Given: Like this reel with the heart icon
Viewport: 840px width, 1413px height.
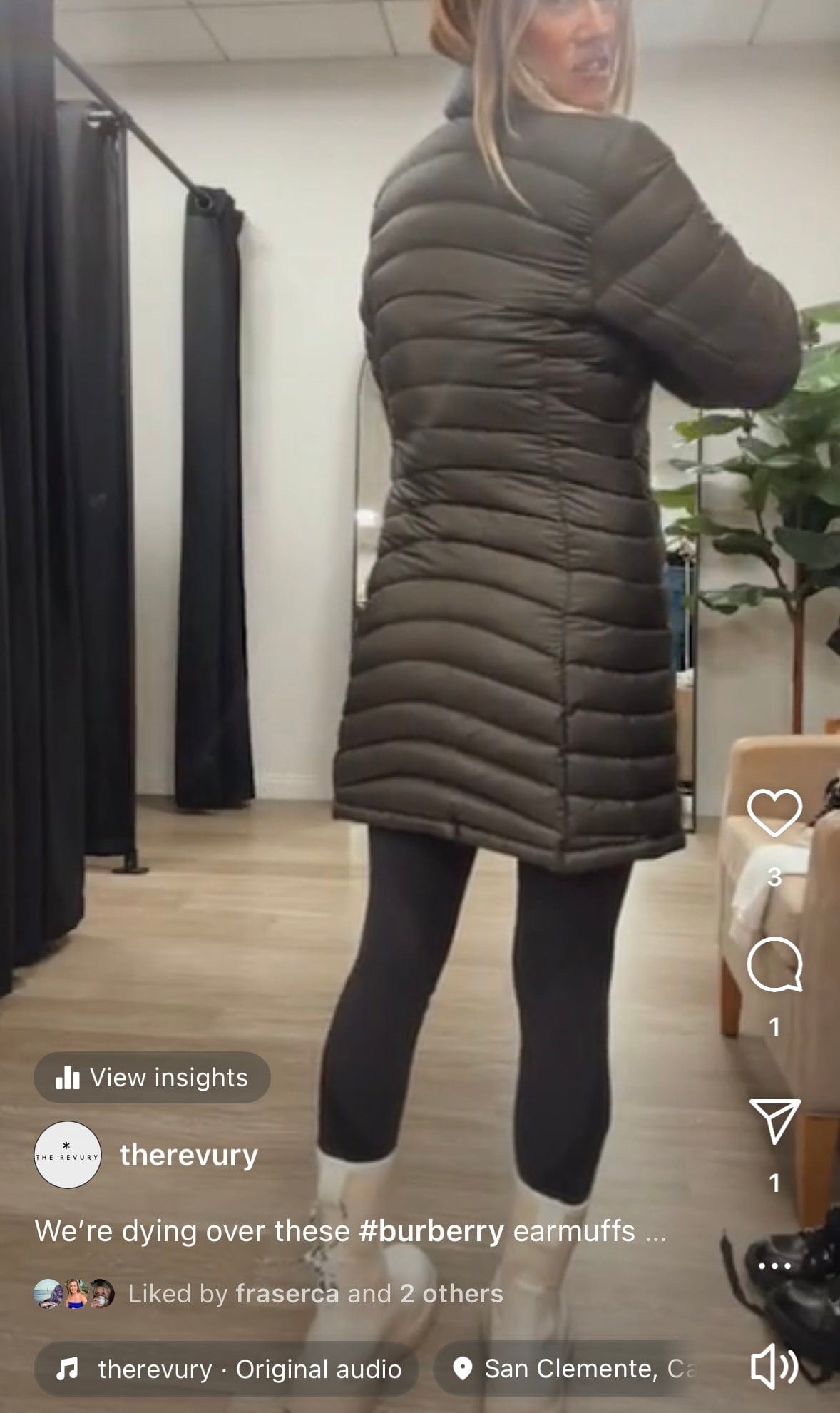Looking at the screenshot, I should coord(774,813).
